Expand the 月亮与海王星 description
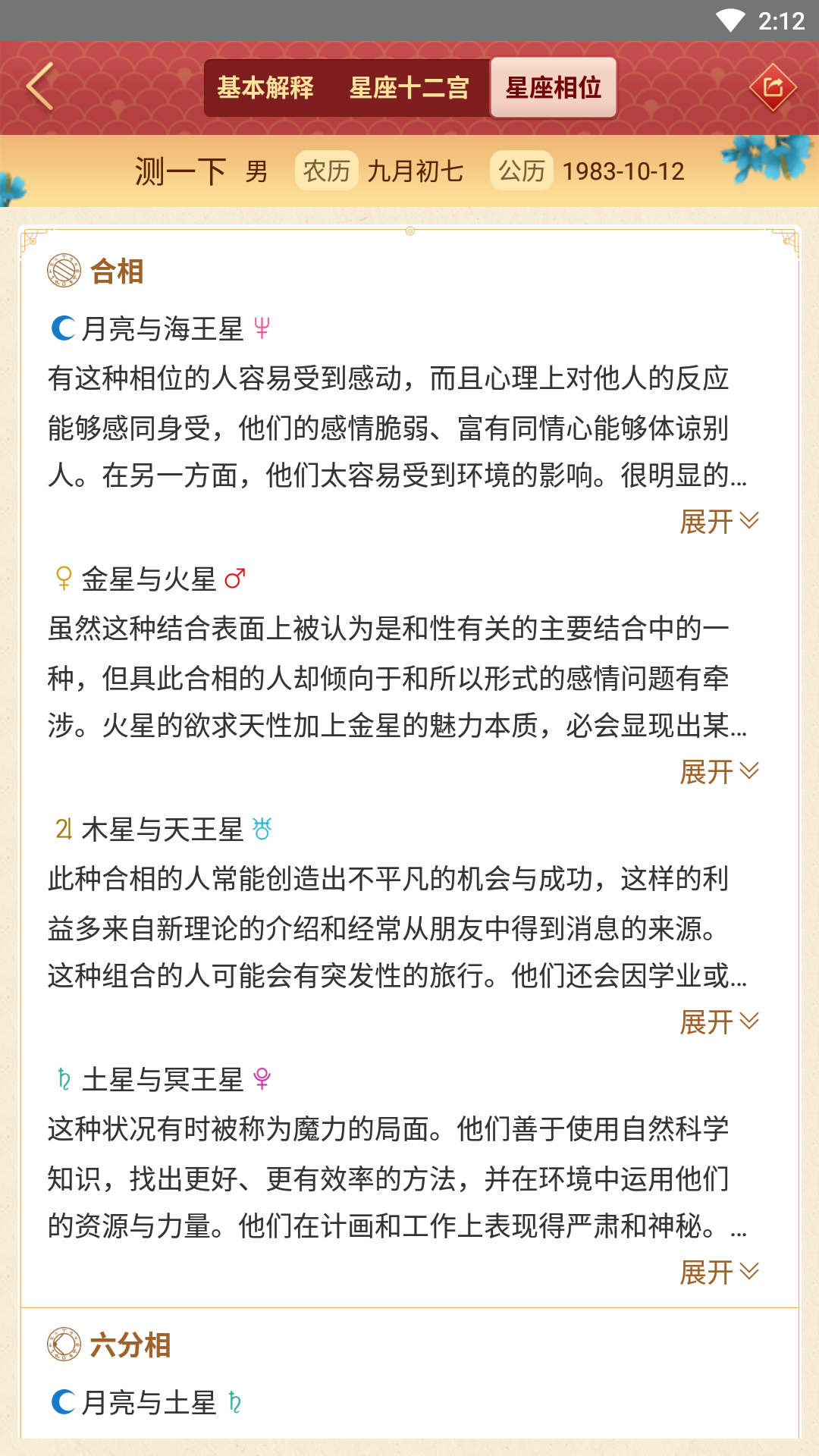 718,522
